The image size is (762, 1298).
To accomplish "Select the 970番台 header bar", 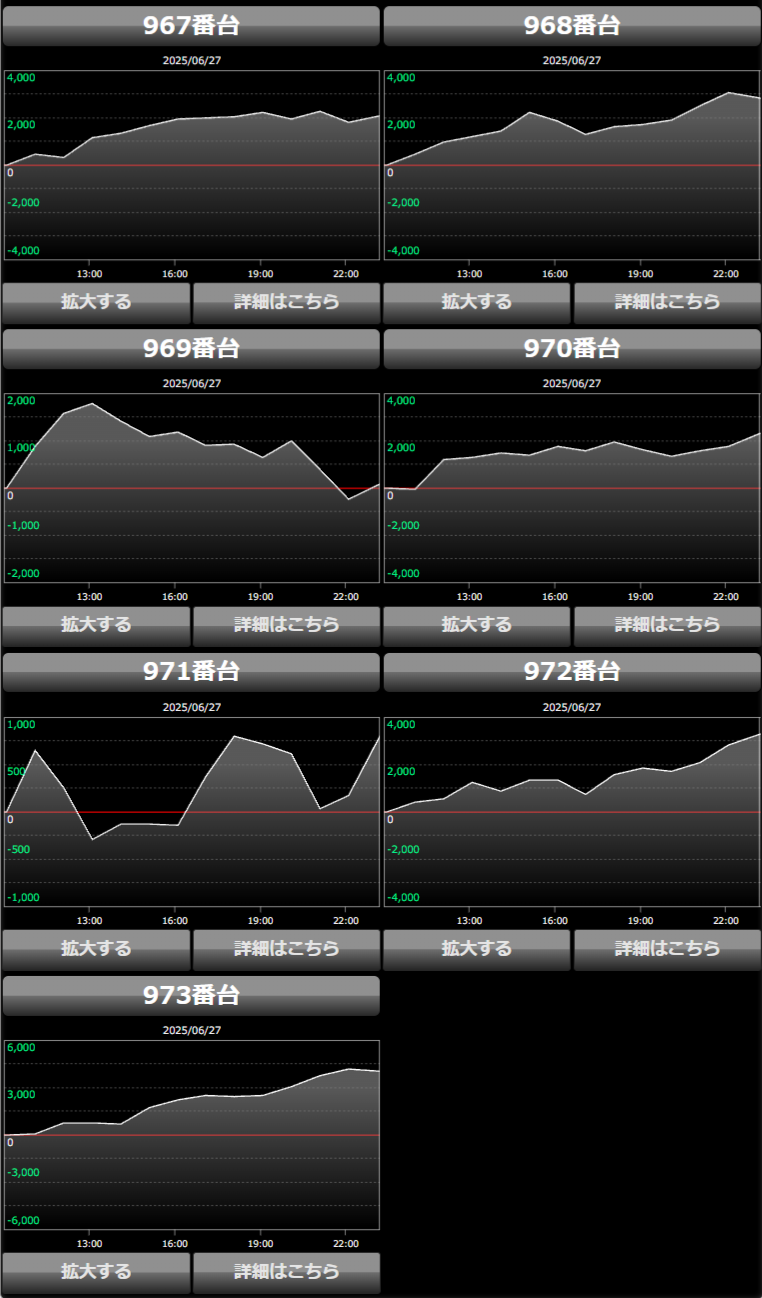I will click(572, 349).
